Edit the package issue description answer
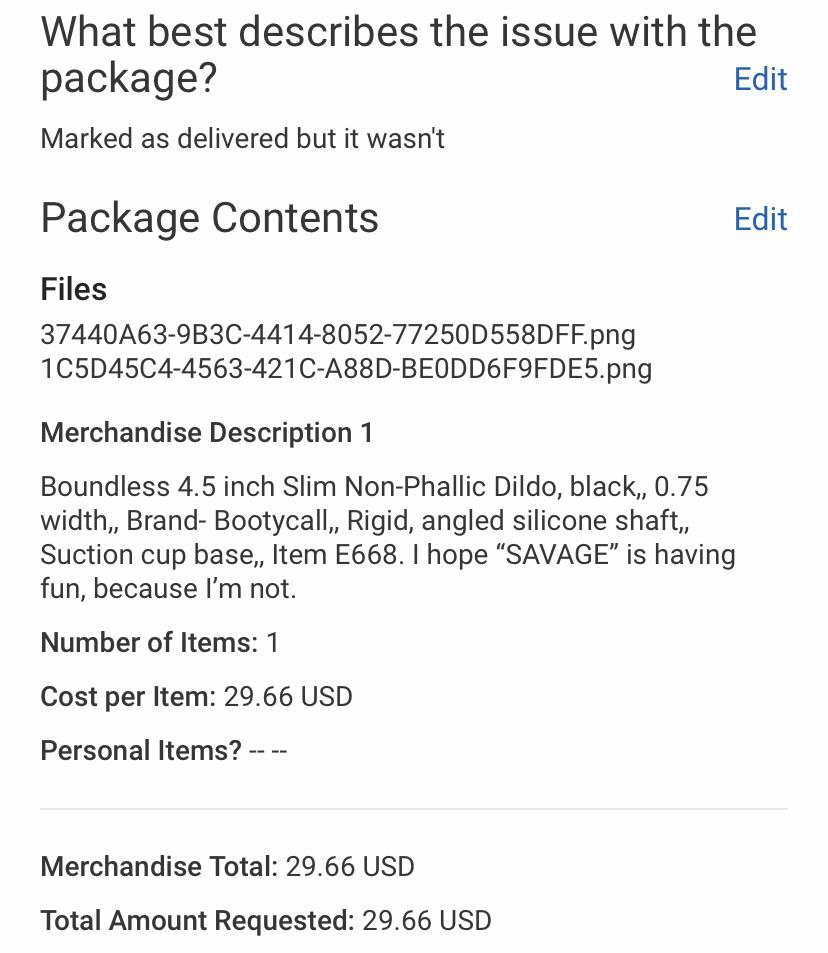The image size is (828, 953). (x=760, y=79)
